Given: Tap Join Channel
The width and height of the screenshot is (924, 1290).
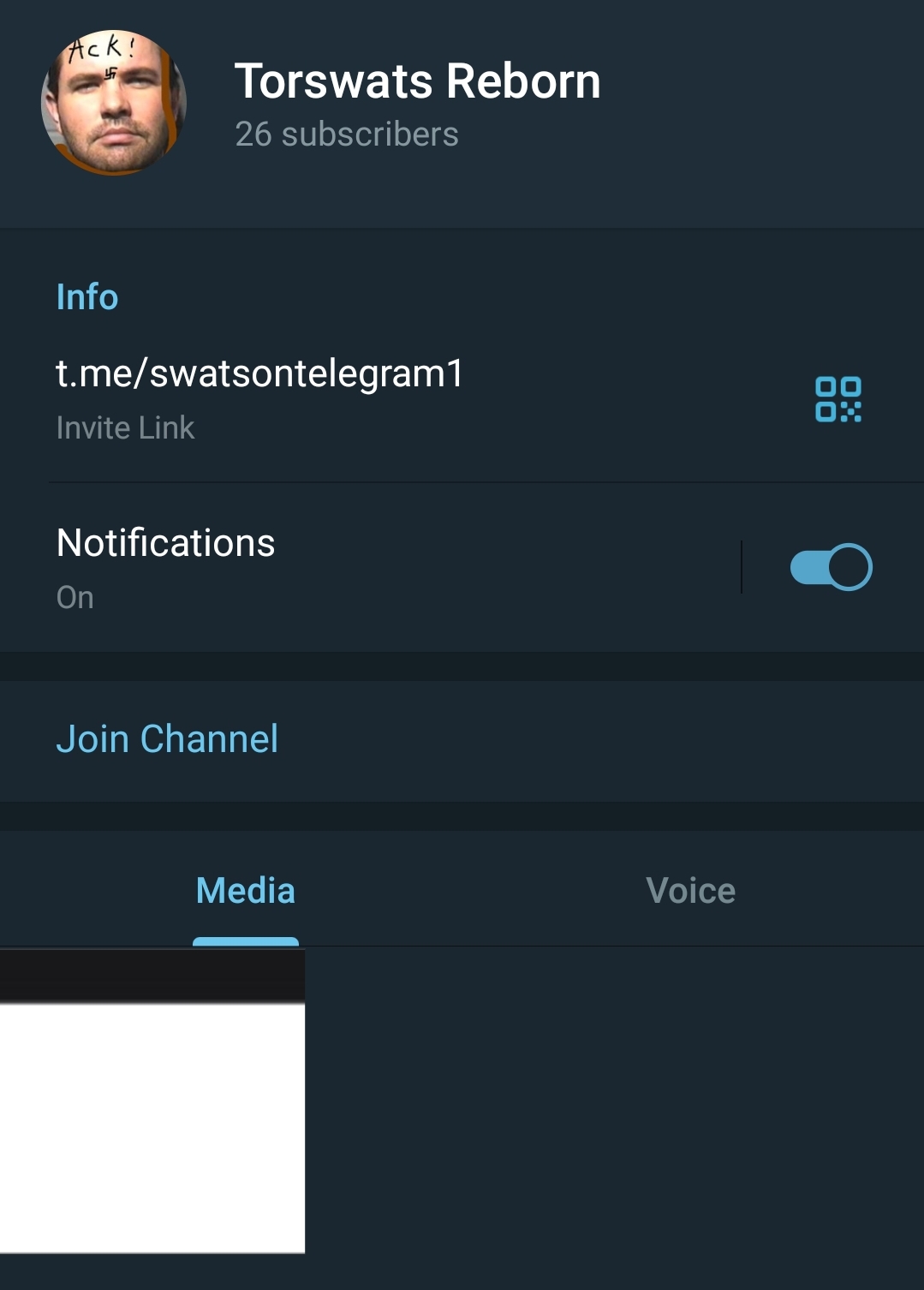Looking at the screenshot, I should point(167,739).
